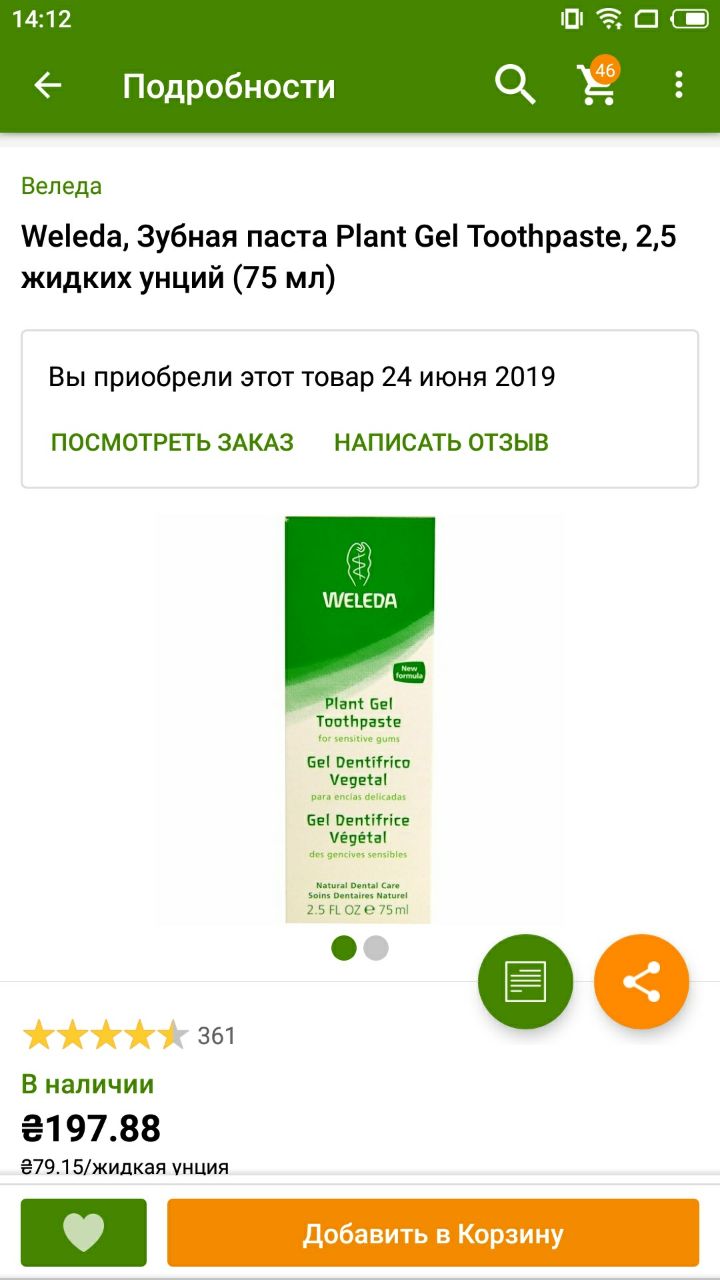Open the three-dot overflow menu
This screenshot has width=720, height=1280.
(678, 86)
